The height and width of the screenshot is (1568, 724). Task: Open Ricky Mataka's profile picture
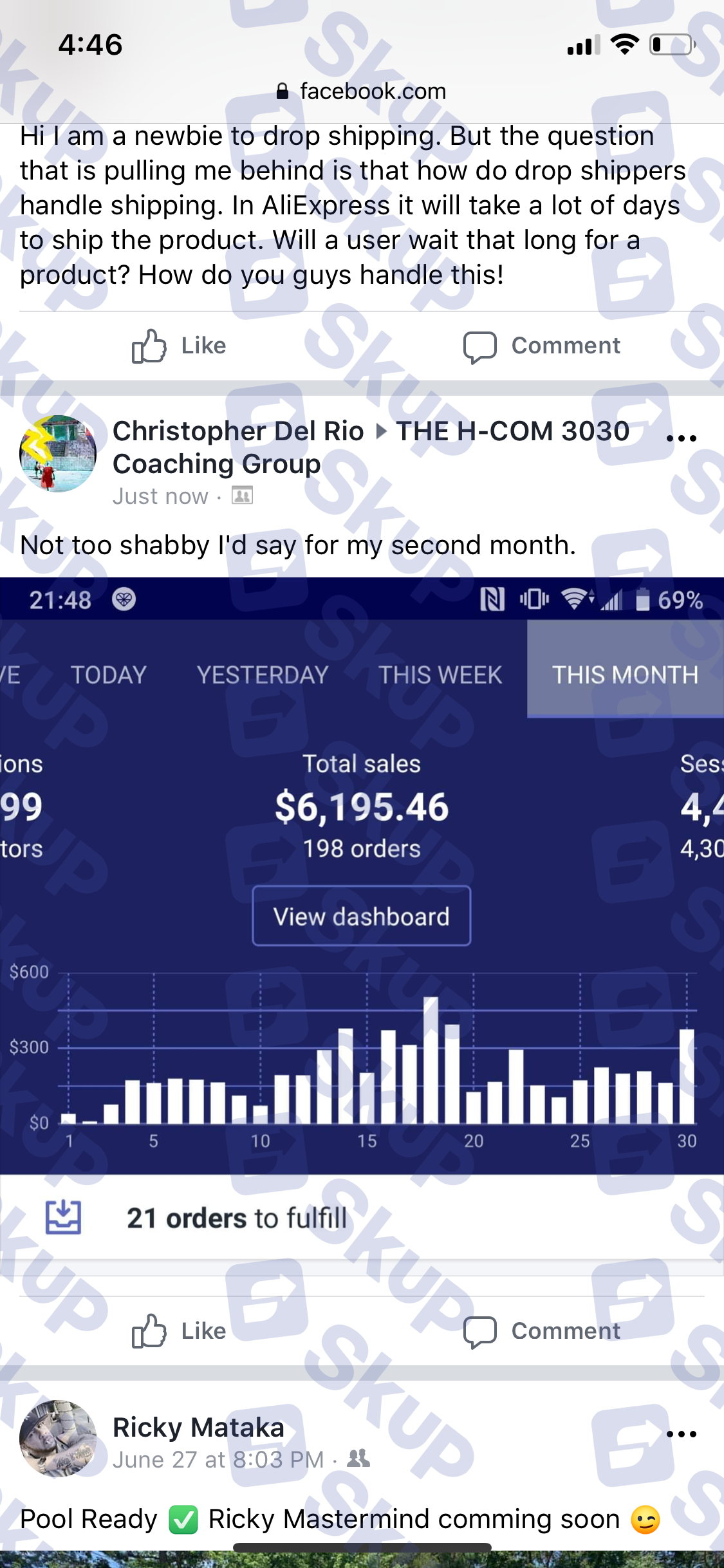[x=58, y=1438]
